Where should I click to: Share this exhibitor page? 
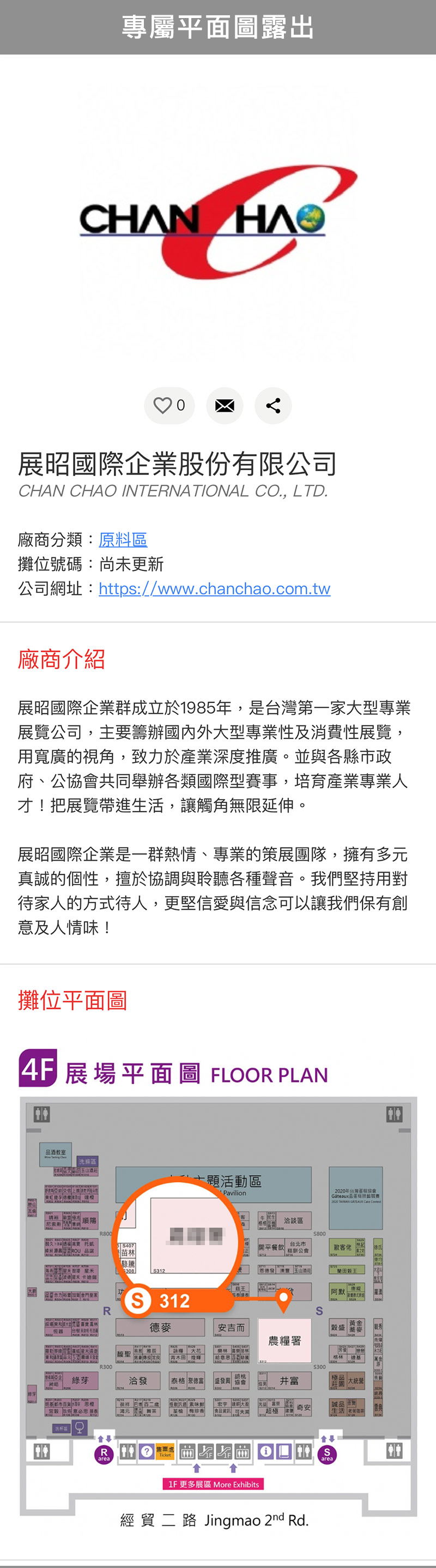273,405
